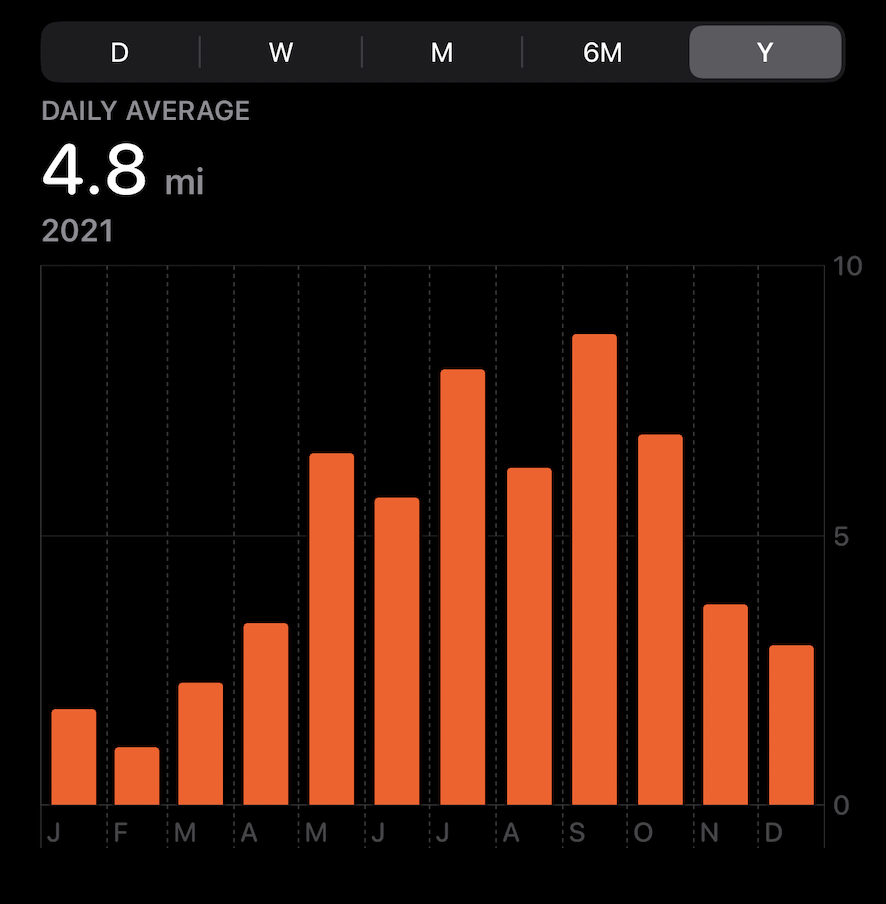The width and height of the screenshot is (886, 904).
Task: Tap the December bar
Action: click(791, 725)
